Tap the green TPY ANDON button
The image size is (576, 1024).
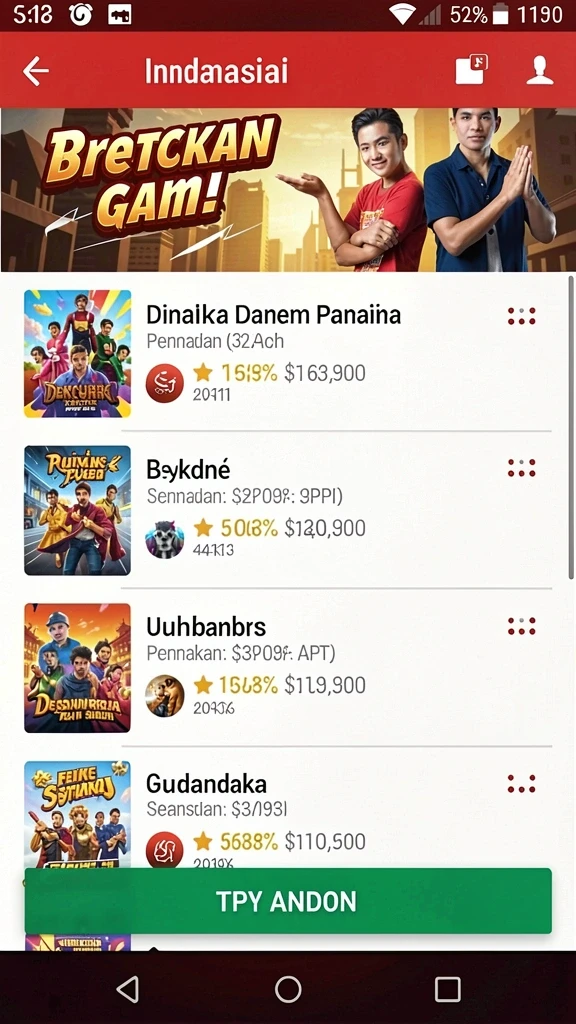[288, 901]
